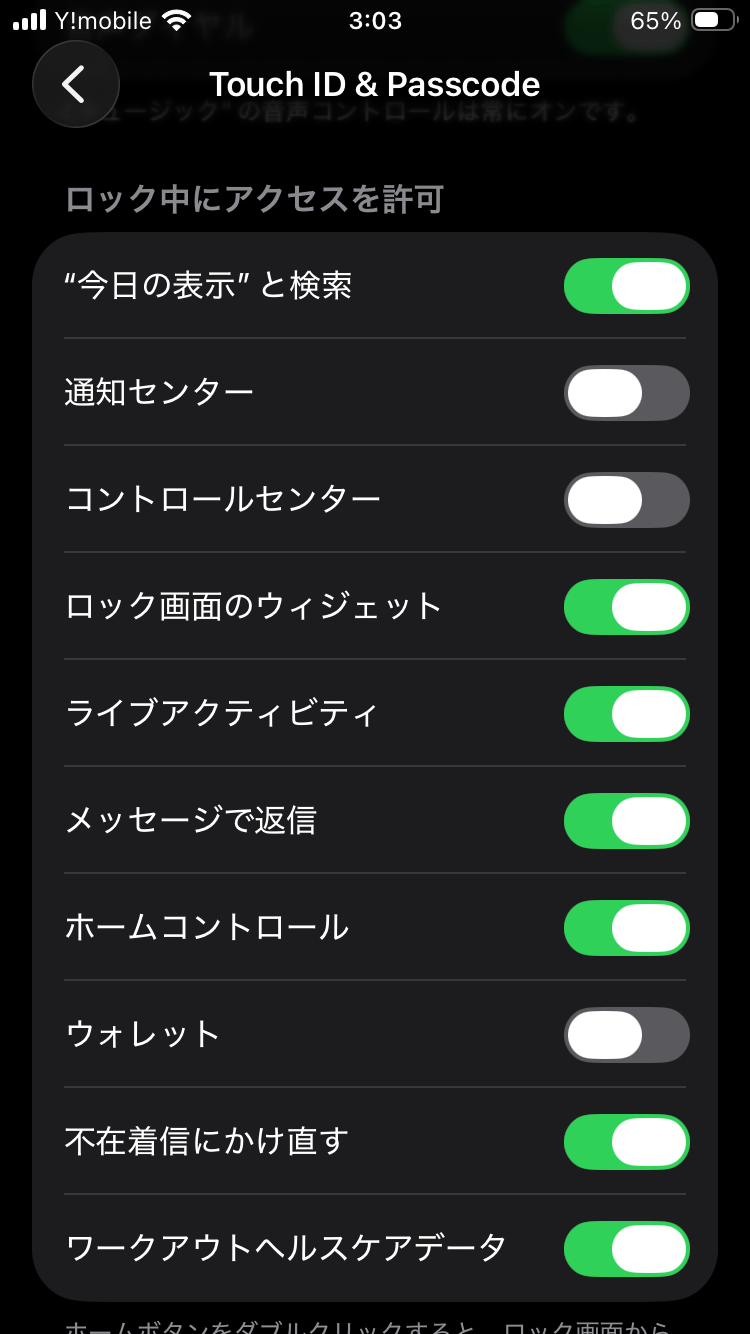Enable the ウォレット switch
Image resolution: width=750 pixels, height=1334 pixels.
pos(626,1035)
